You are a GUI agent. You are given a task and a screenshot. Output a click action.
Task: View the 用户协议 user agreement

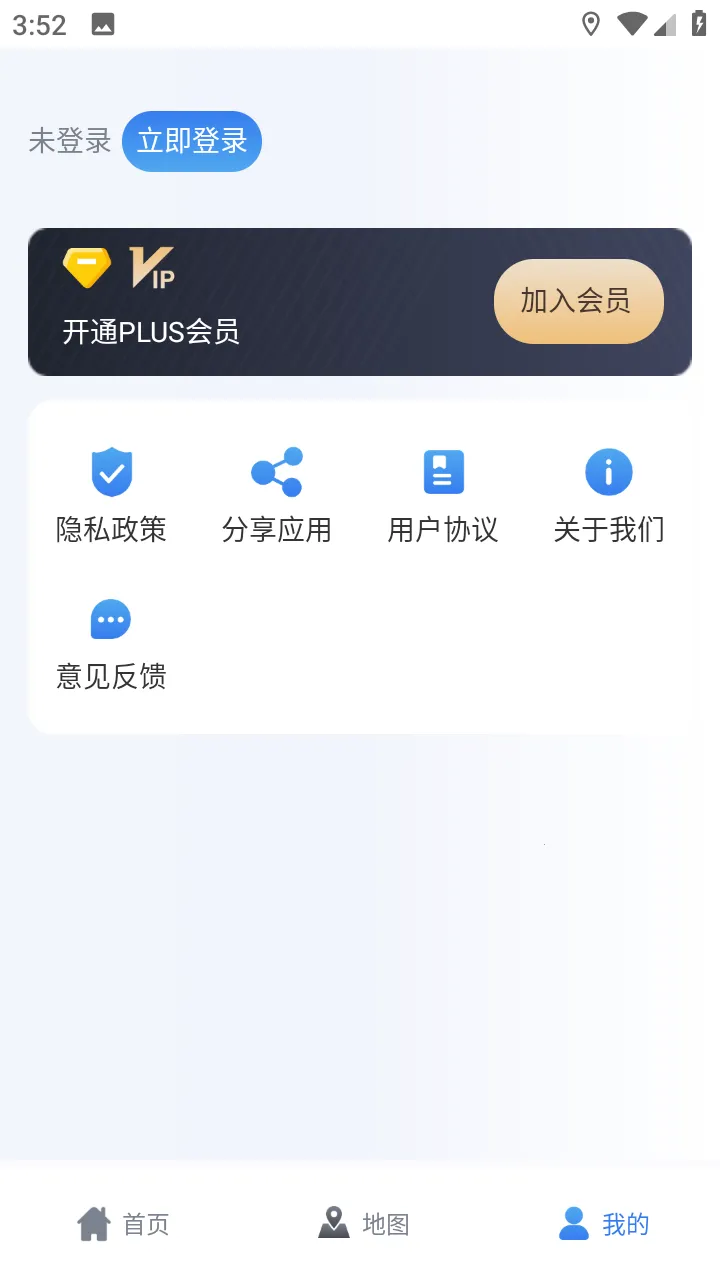pos(443,495)
